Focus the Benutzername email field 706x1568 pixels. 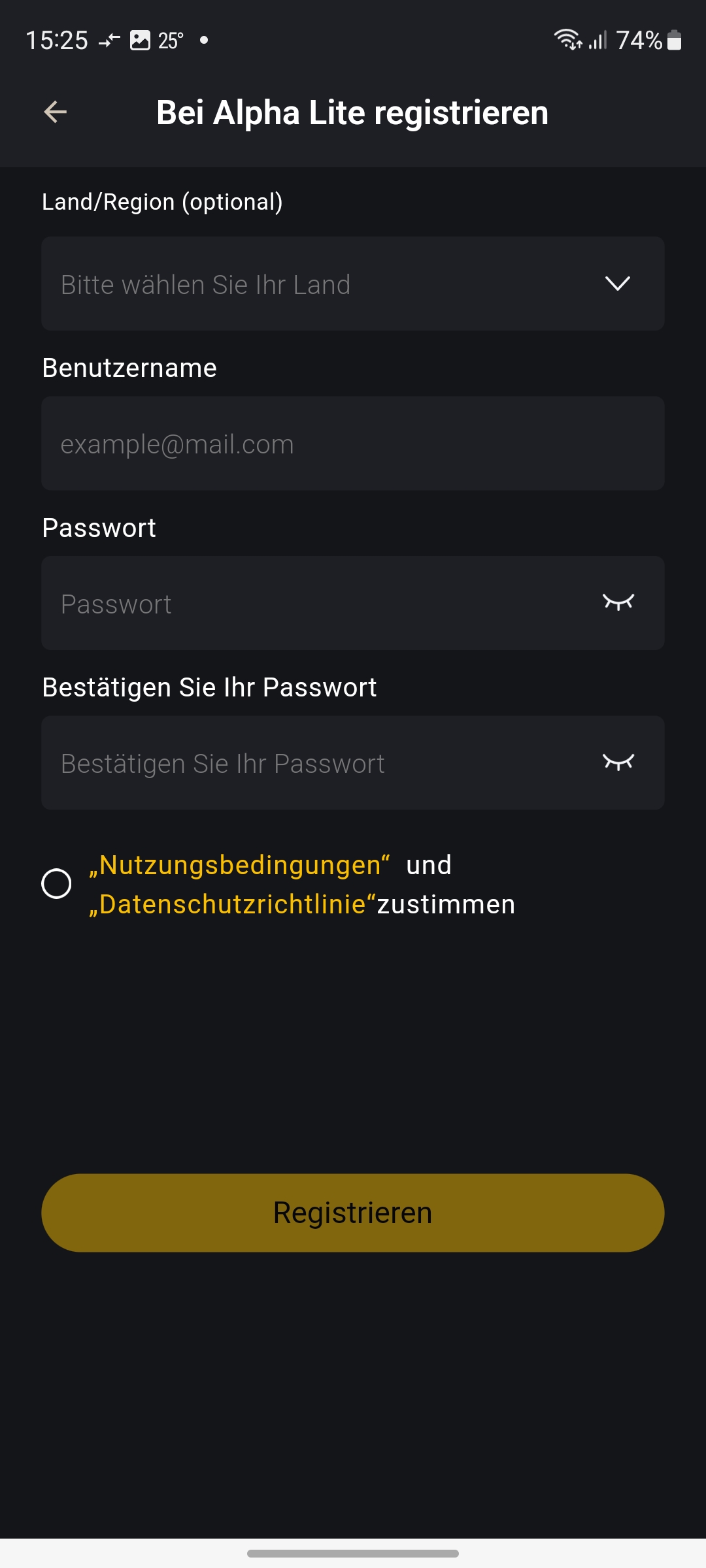pos(353,444)
